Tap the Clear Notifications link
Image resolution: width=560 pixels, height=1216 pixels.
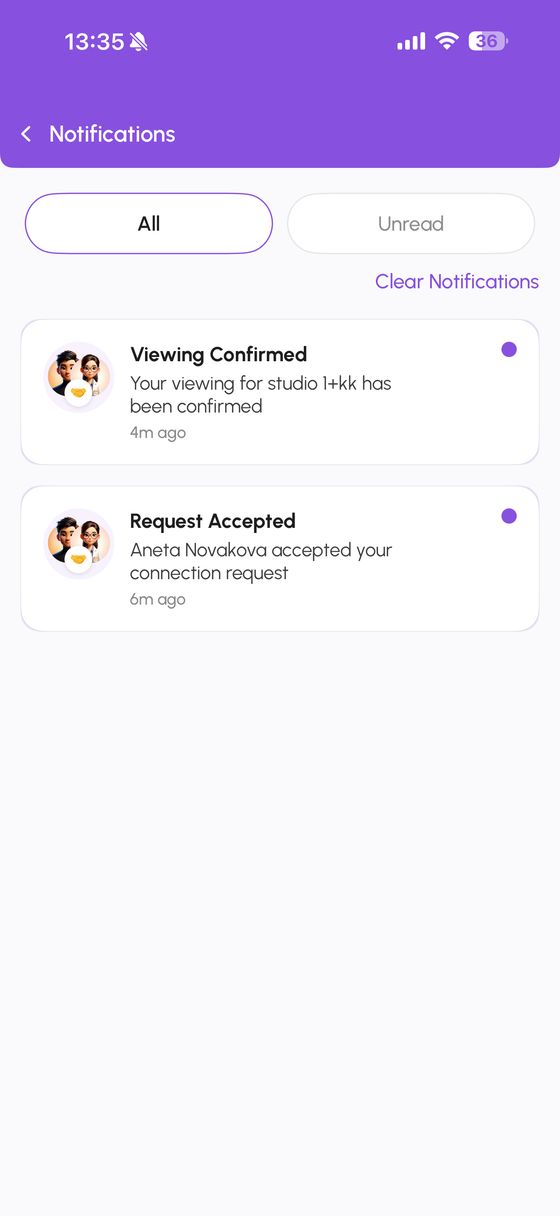(457, 281)
